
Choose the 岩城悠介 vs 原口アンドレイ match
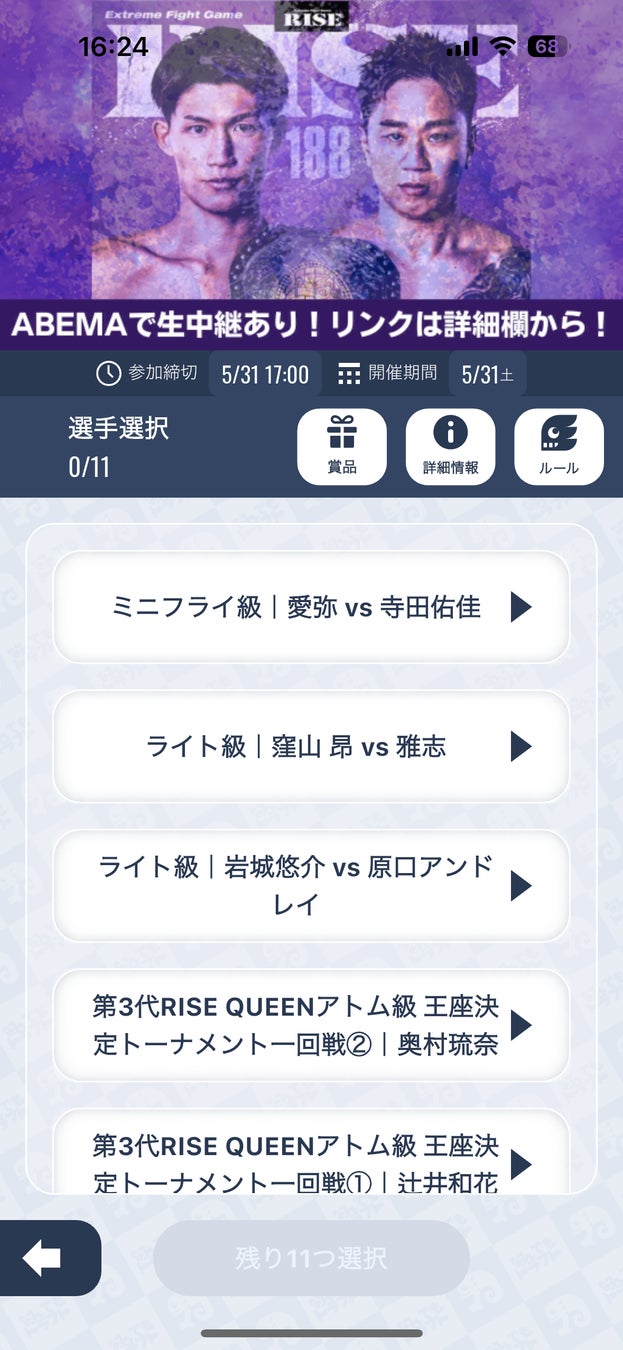coord(311,885)
